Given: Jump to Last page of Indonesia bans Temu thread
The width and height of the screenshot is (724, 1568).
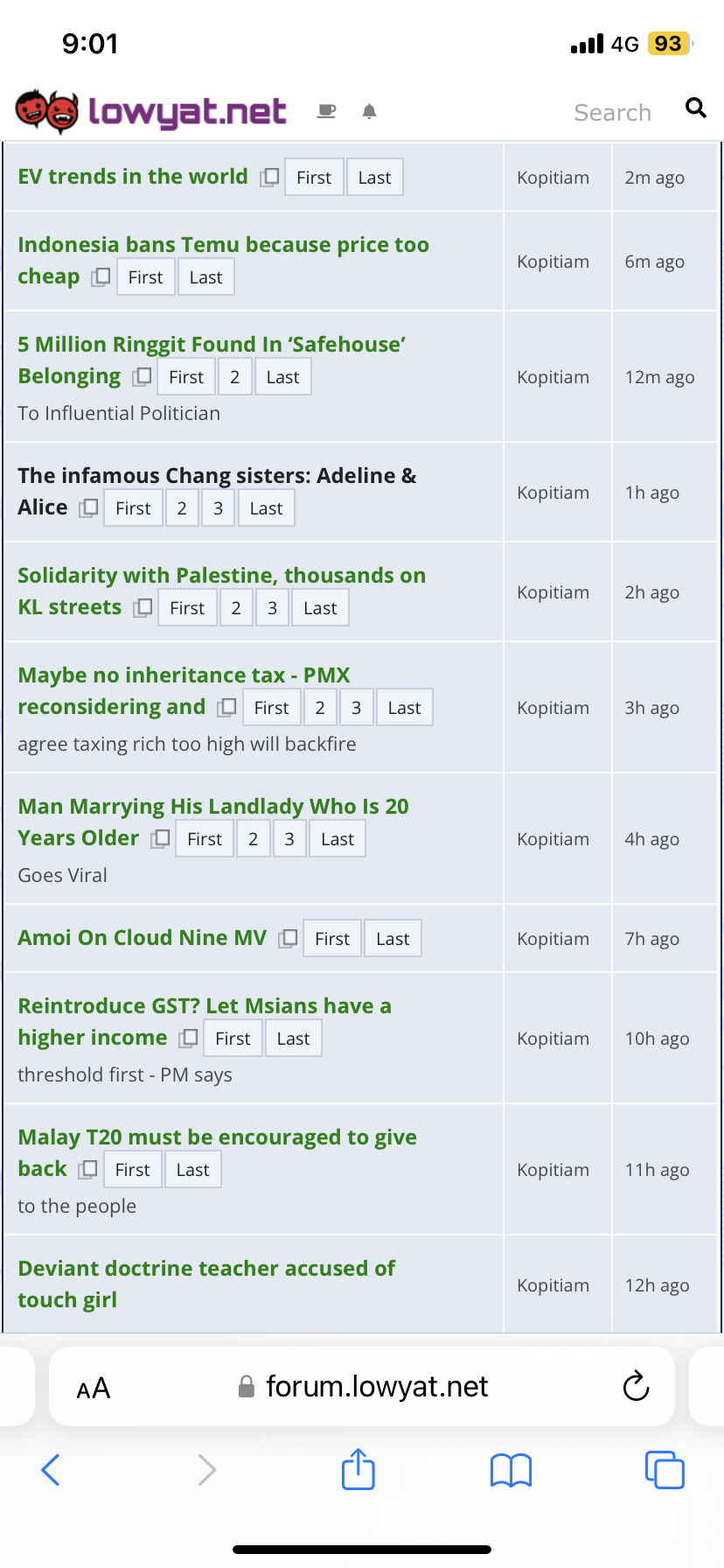Looking at the screenshot, I should click(x=206, y=277).
